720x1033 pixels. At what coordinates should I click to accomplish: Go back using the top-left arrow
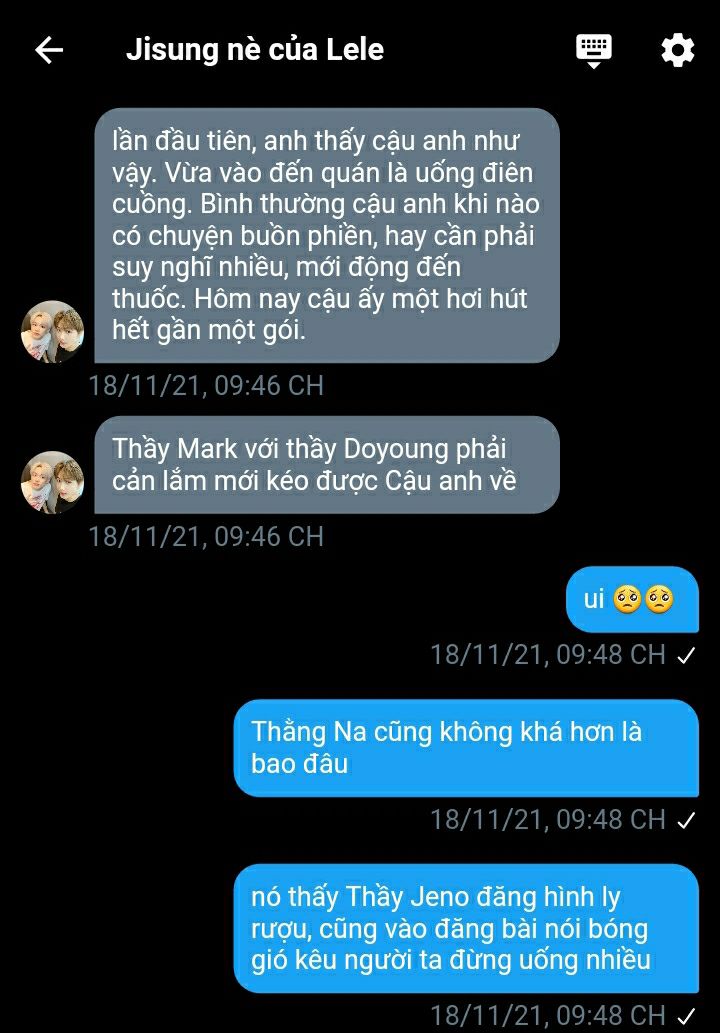pos(48,51)
